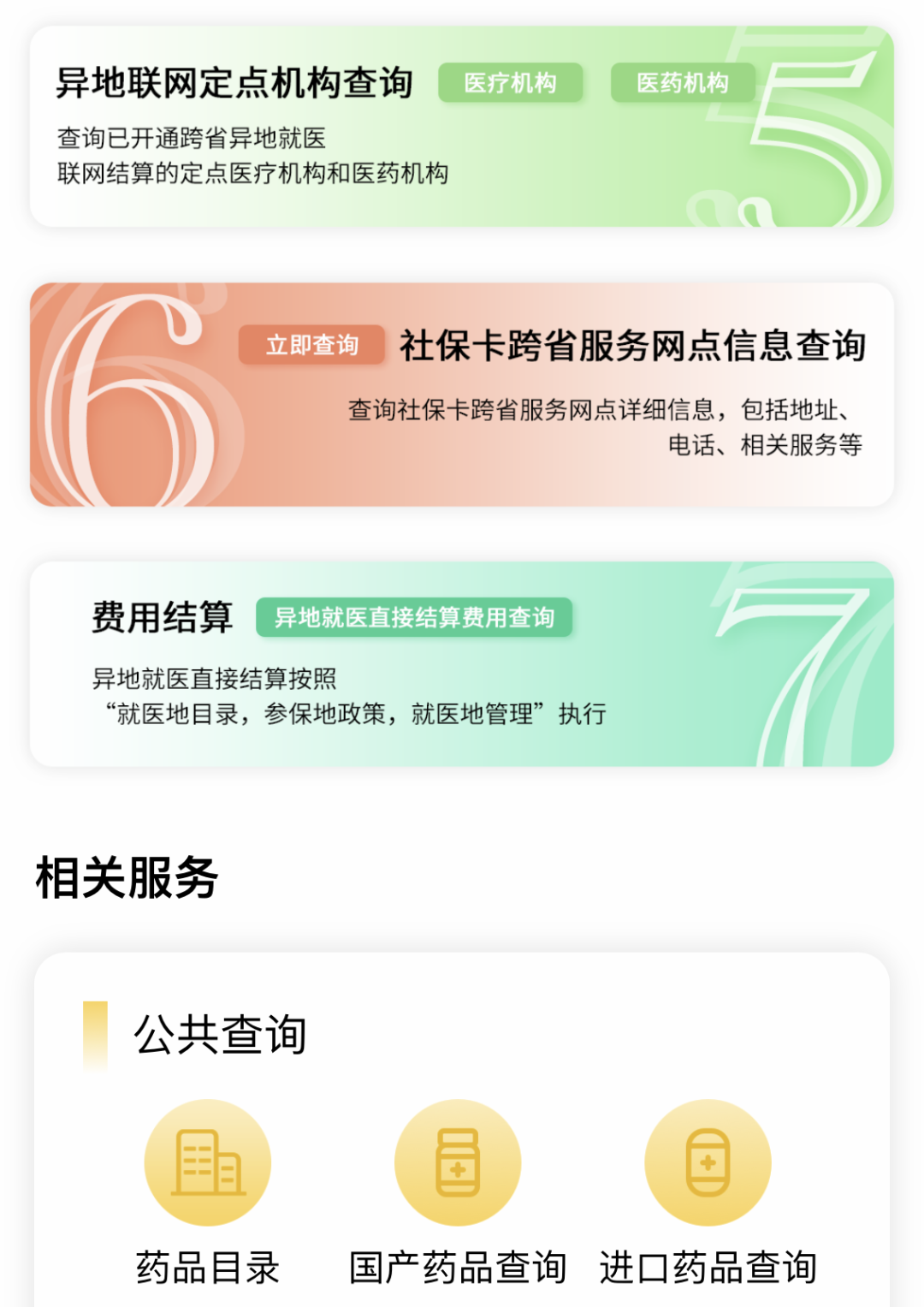Tap the 异地联网定点机构查询 card
This screenshot has height=1307, width=924.
click(x=462, y=128)
